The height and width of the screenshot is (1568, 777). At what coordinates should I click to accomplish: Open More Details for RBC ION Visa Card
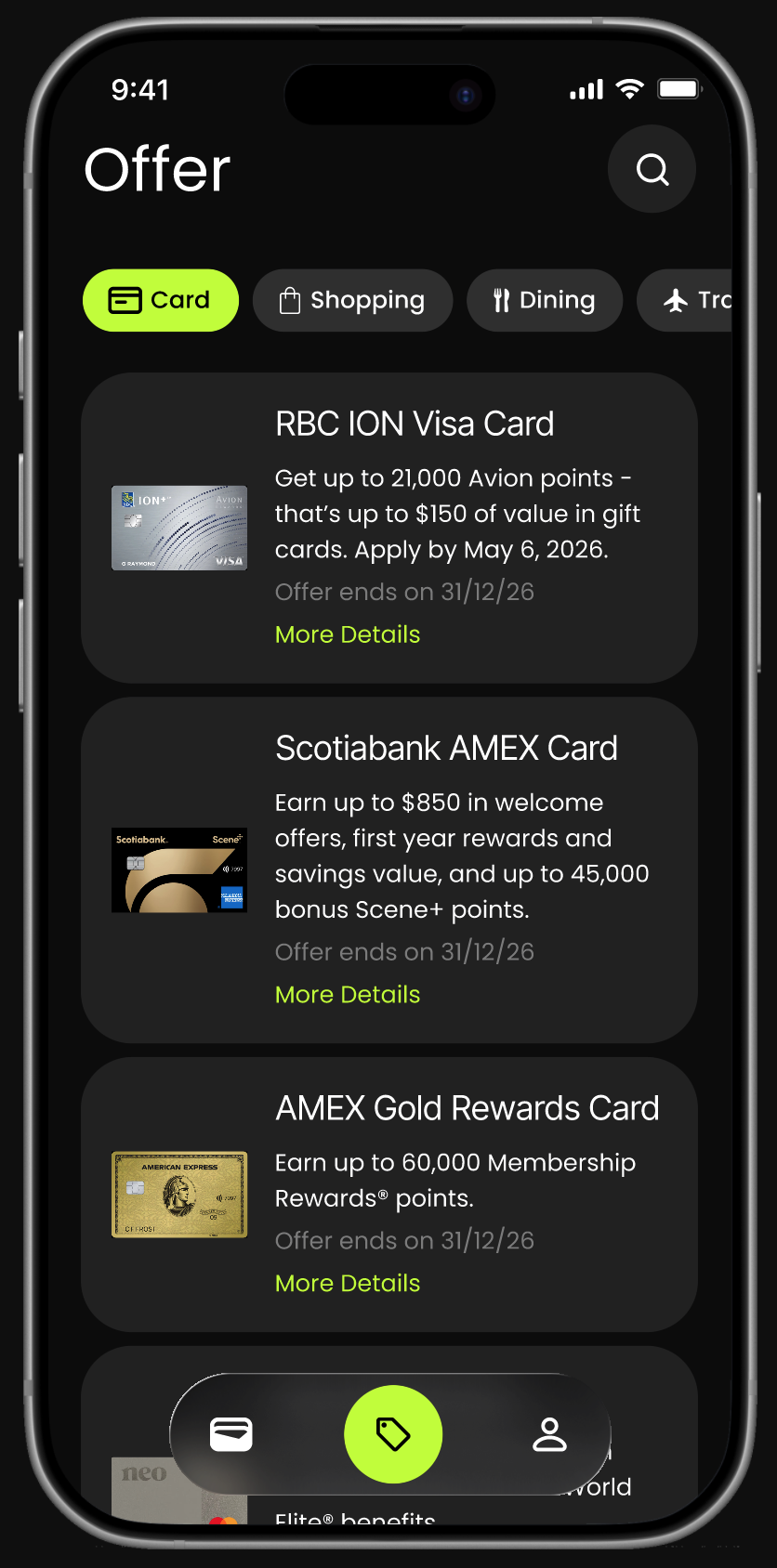(348, 634)
